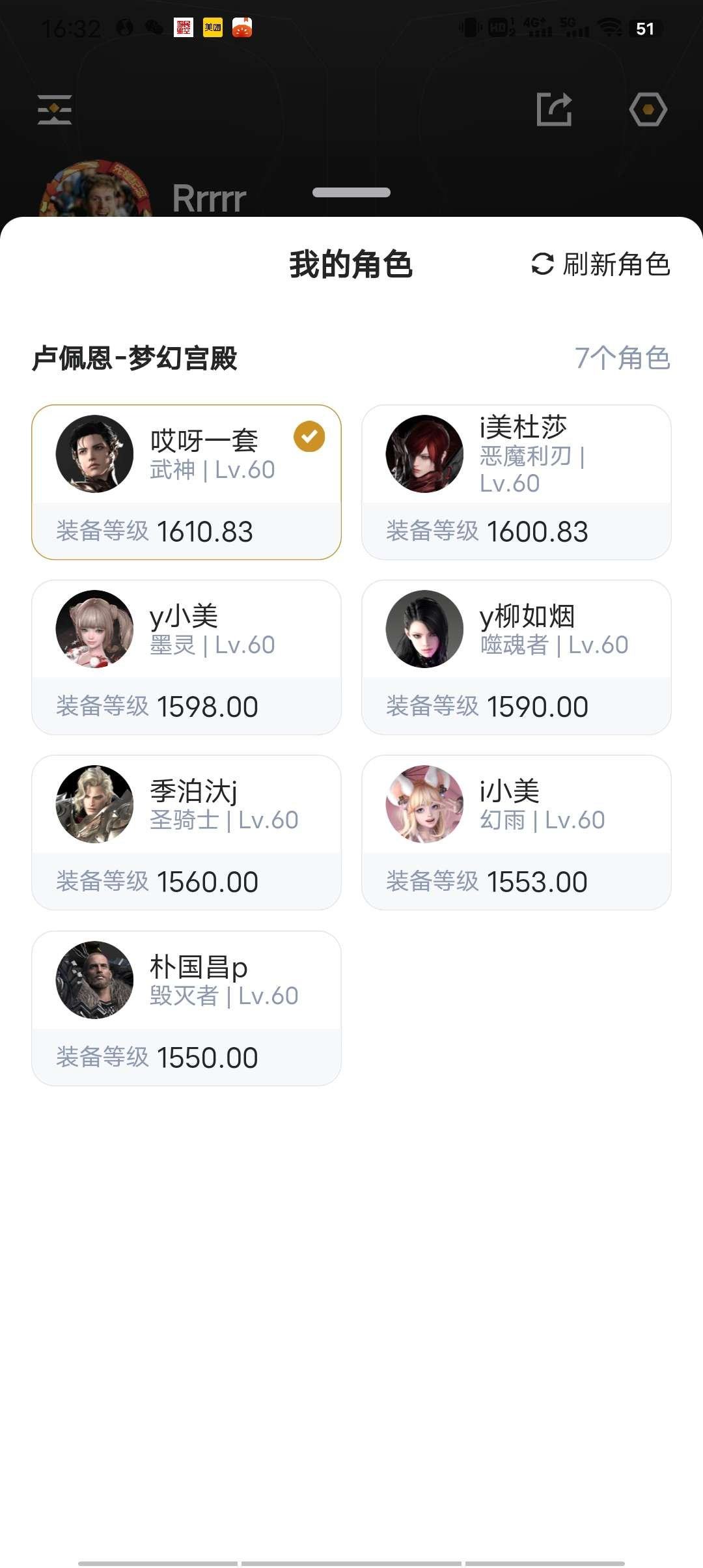Open 季泊汏j's character card
This screenshot has width=703, height=1568.
(186, 833)
